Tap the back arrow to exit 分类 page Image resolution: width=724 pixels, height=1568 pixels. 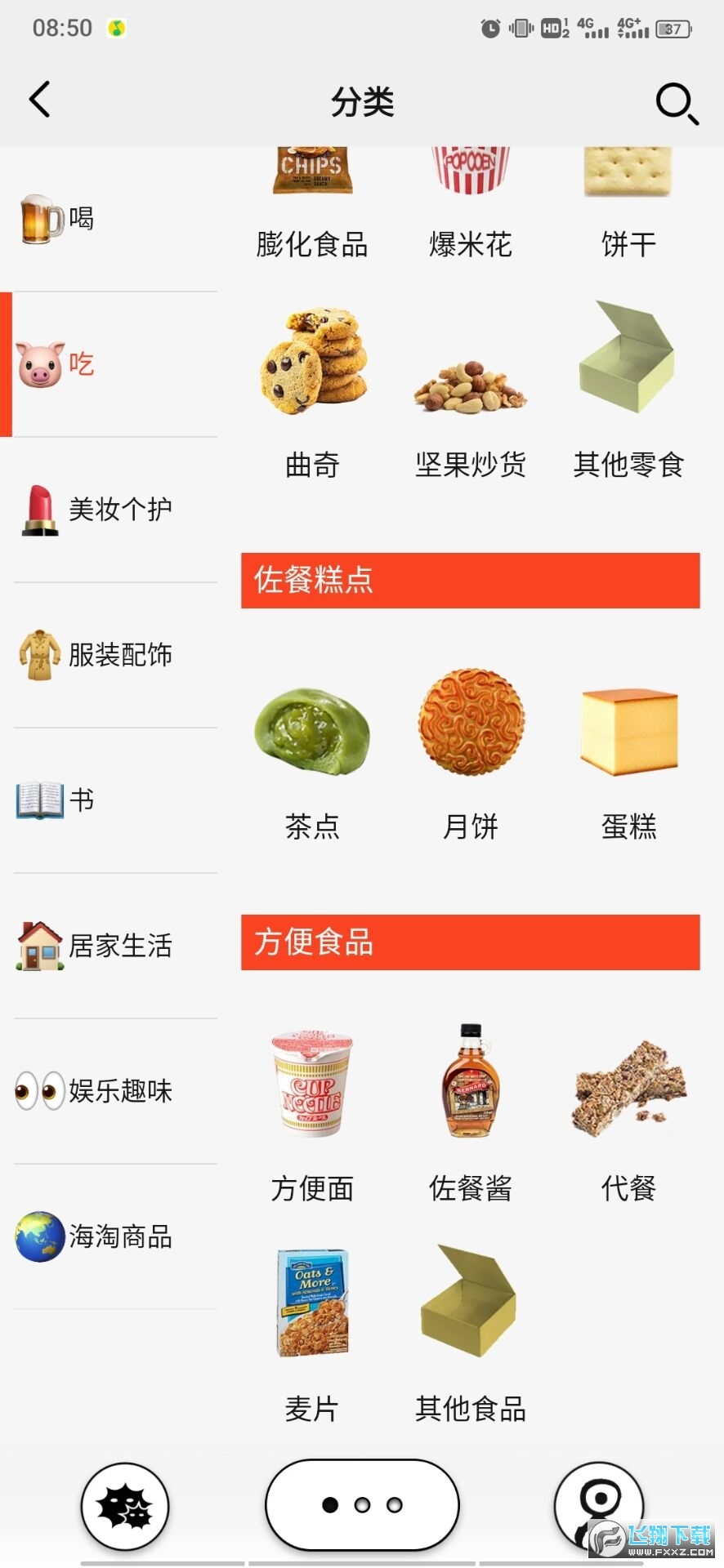pos(39,100)
